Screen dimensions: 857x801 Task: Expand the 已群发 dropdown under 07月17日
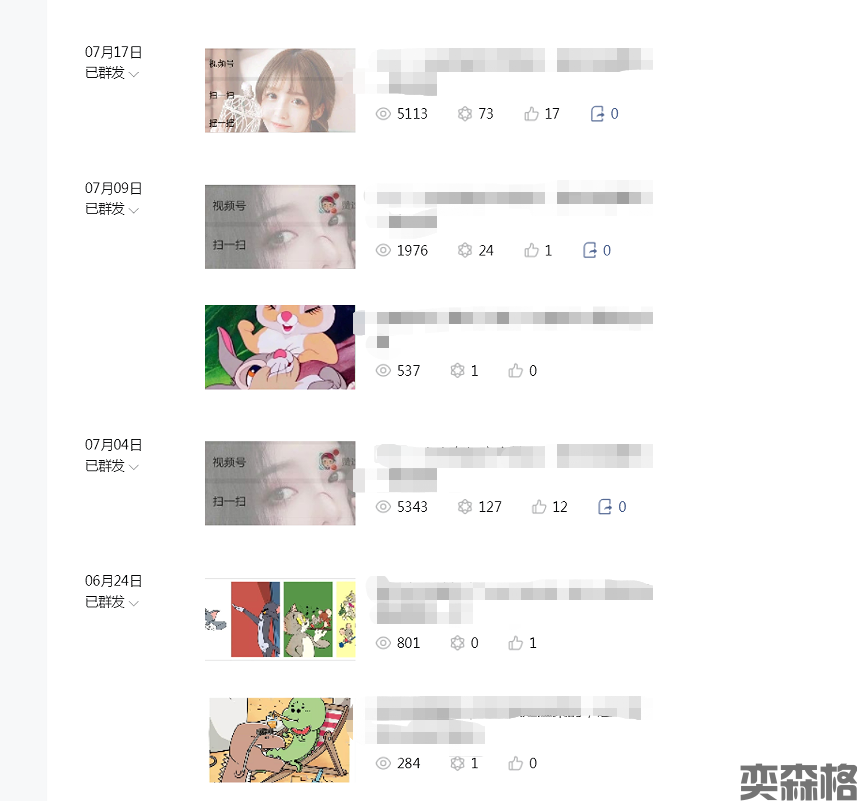[x=112, y=73]
